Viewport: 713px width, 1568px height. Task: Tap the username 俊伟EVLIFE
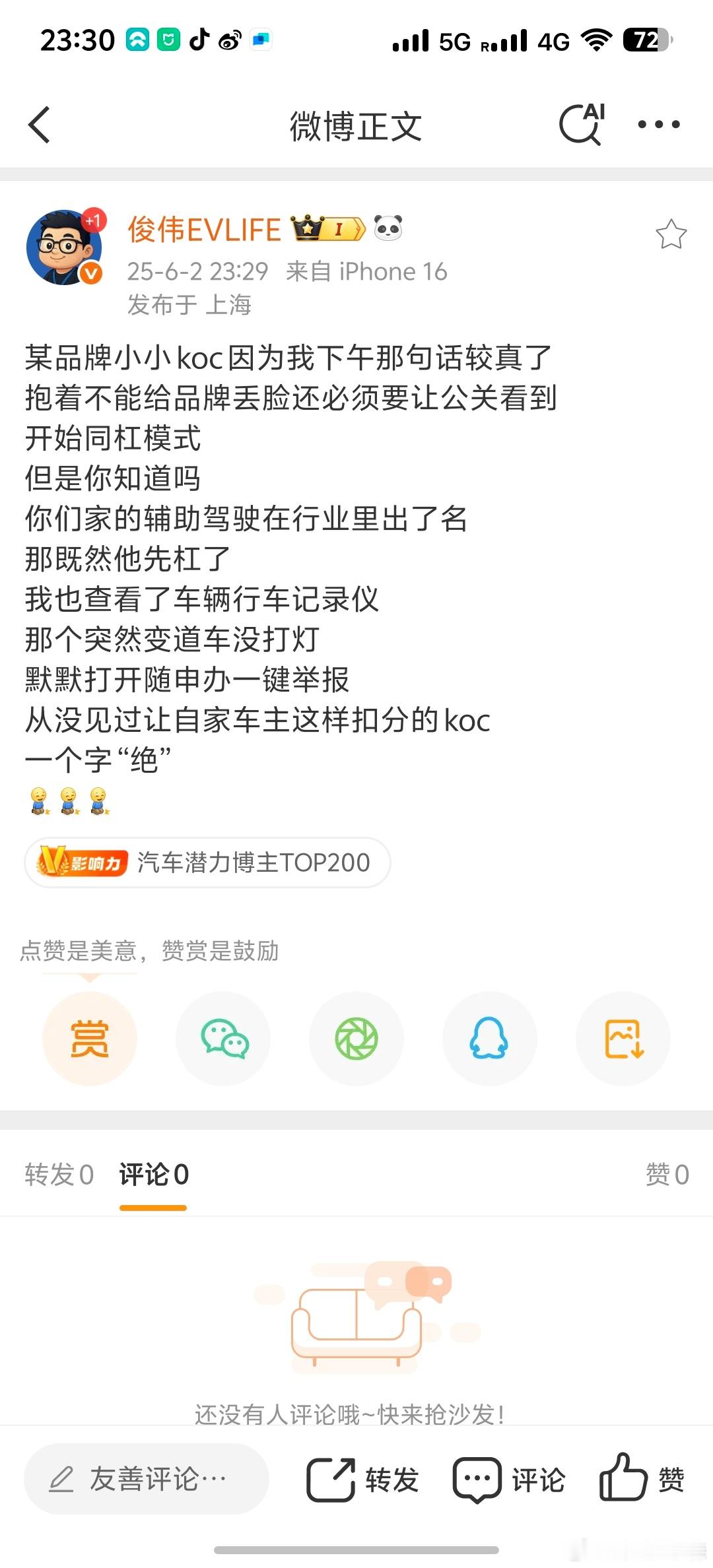[x=204, y=230]
